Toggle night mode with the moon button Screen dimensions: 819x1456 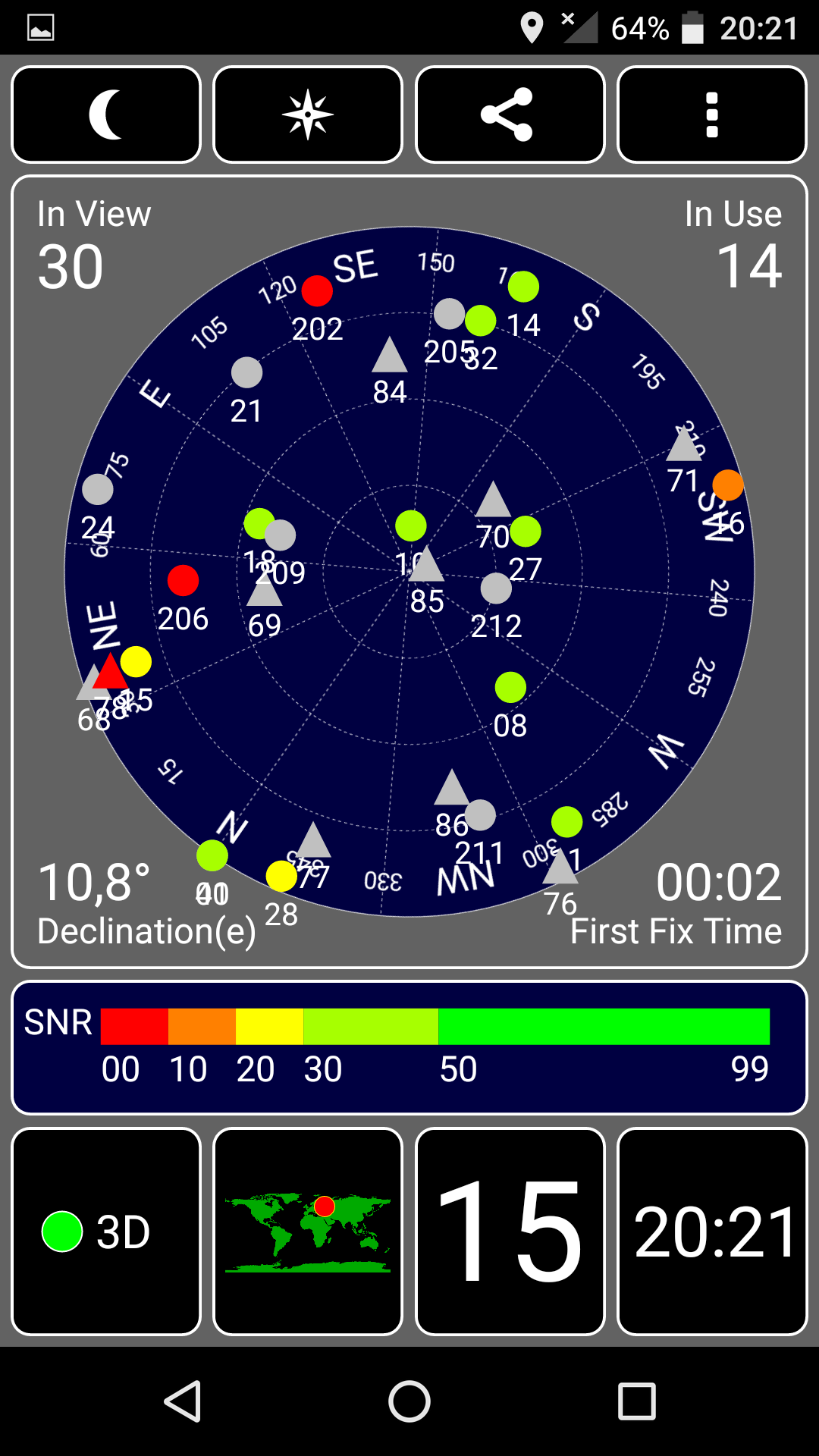[106, 115]
